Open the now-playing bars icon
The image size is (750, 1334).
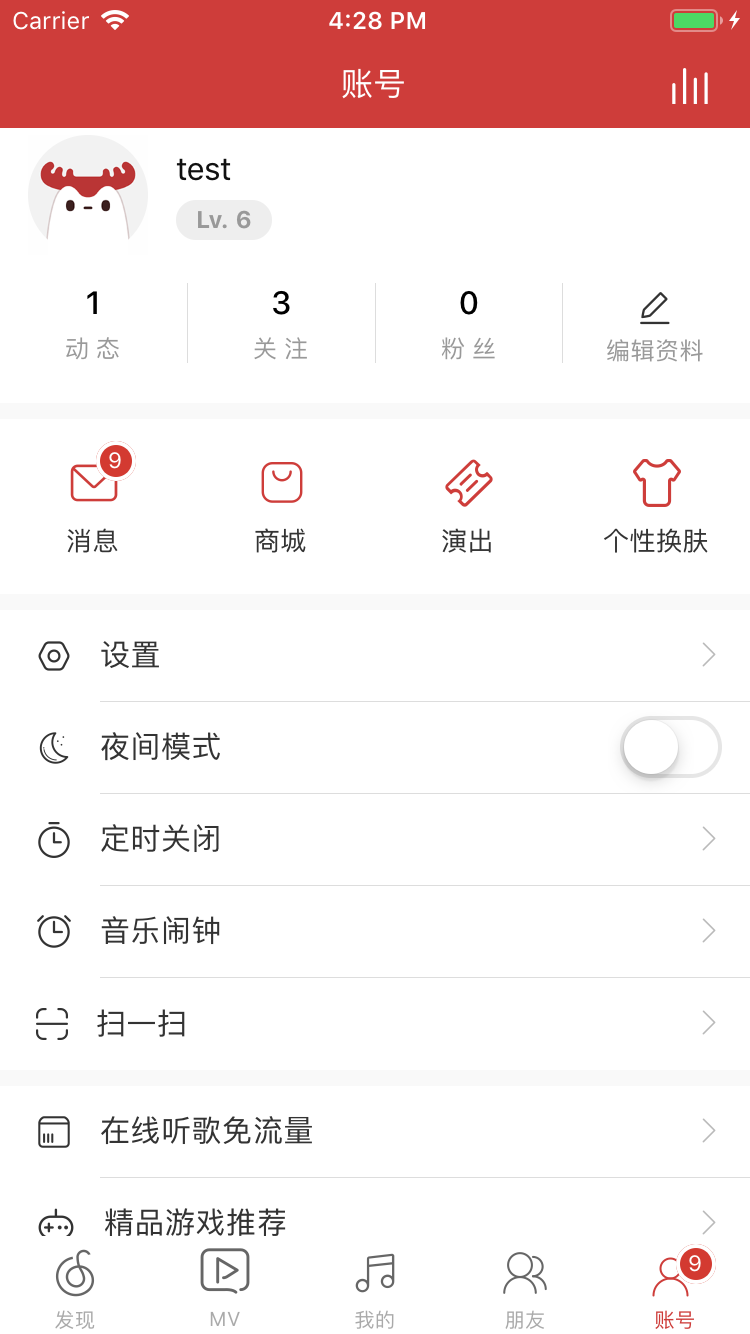pyautogui.click(x=690, y=86)
